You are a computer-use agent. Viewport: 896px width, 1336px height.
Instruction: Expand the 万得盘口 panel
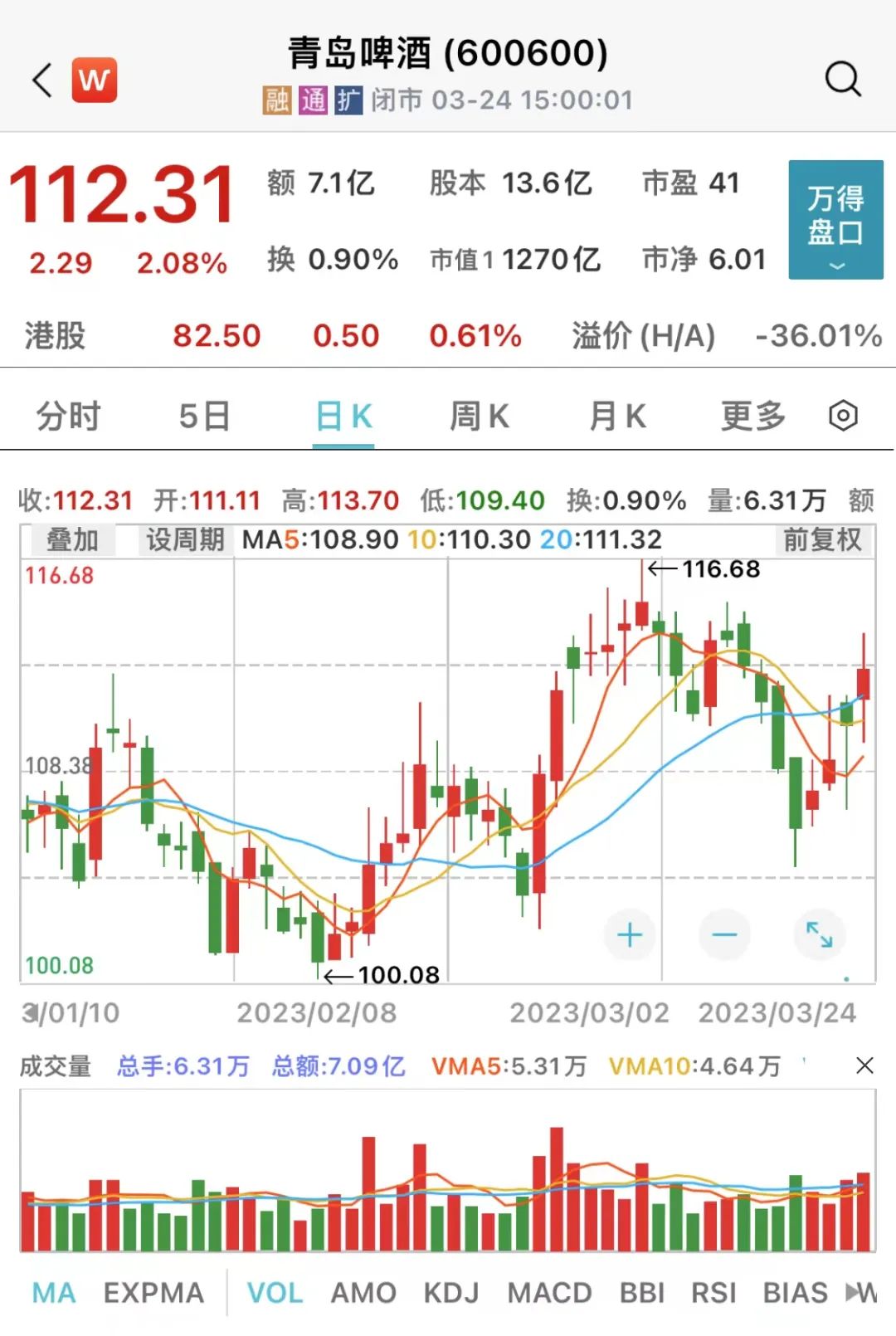click(x=835, y=220)
